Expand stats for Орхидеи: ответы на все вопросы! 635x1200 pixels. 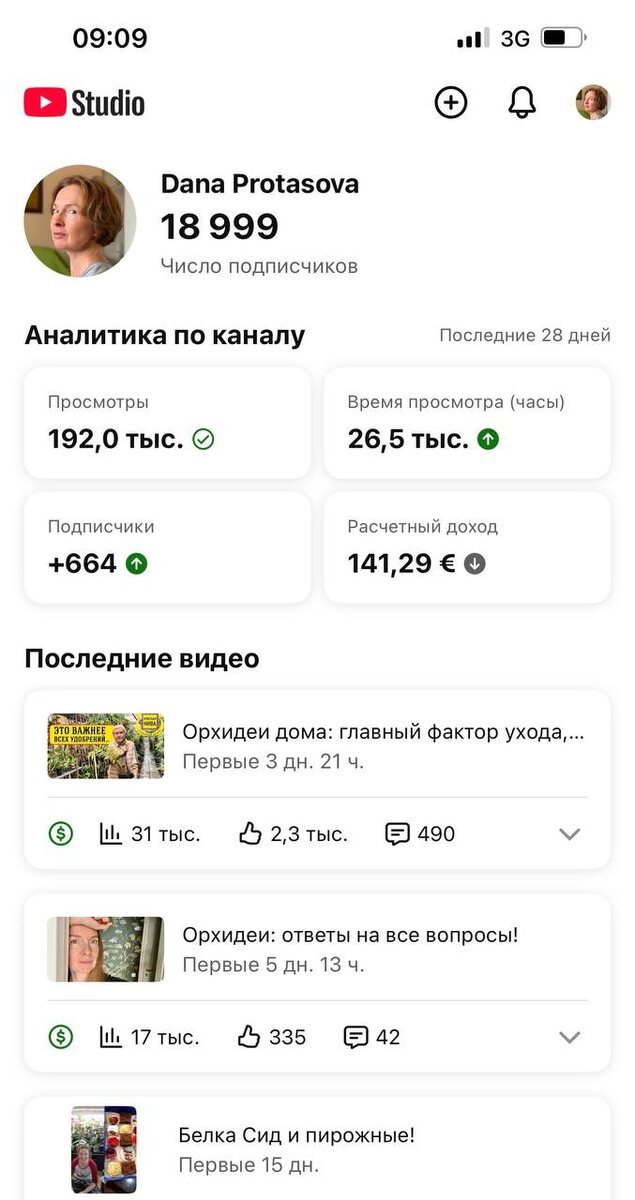pos(569,1037)
